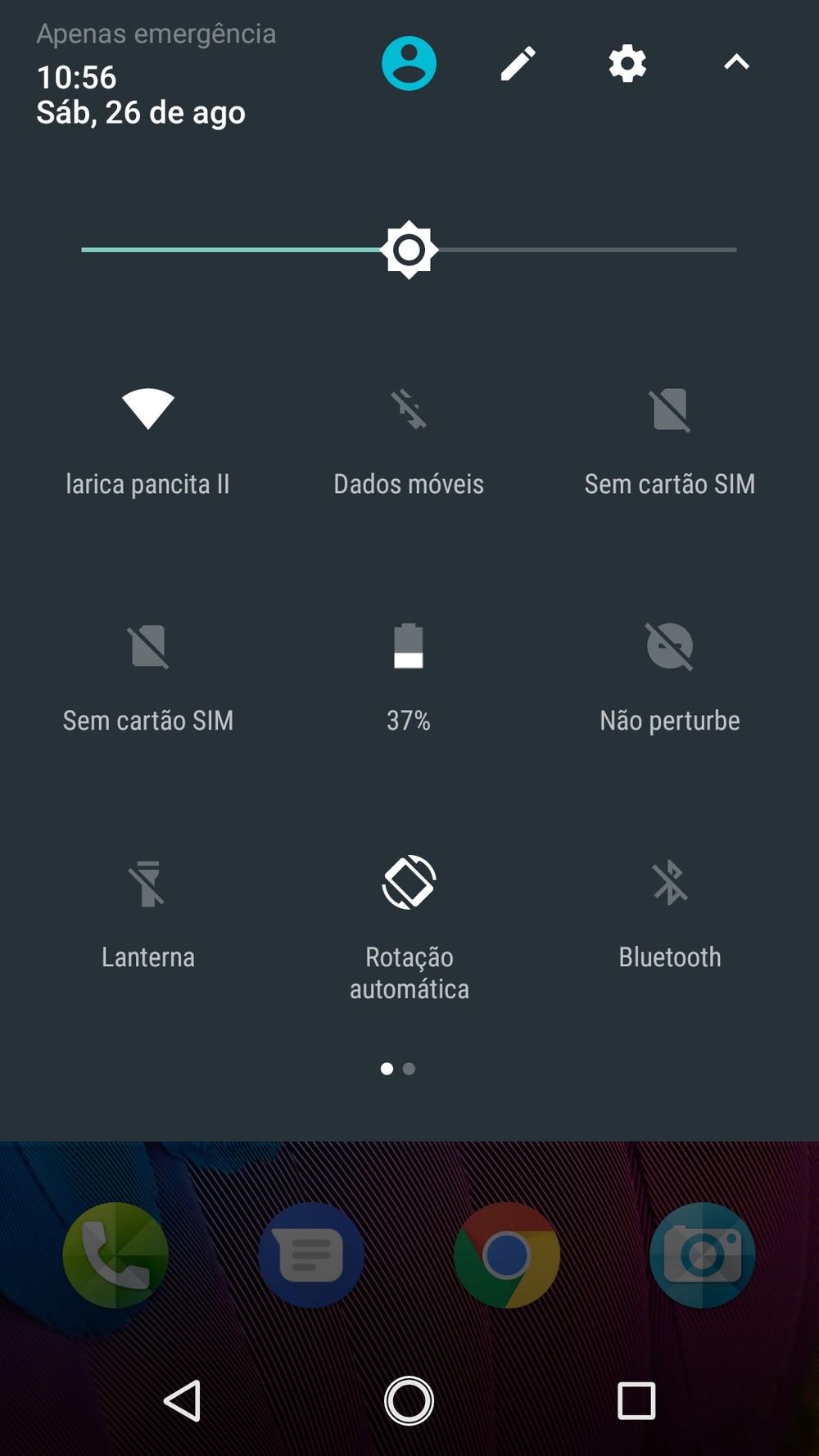Toggle the larica pancita II Wi-Fi tile

pyautogui.click(x=148, y=409)
